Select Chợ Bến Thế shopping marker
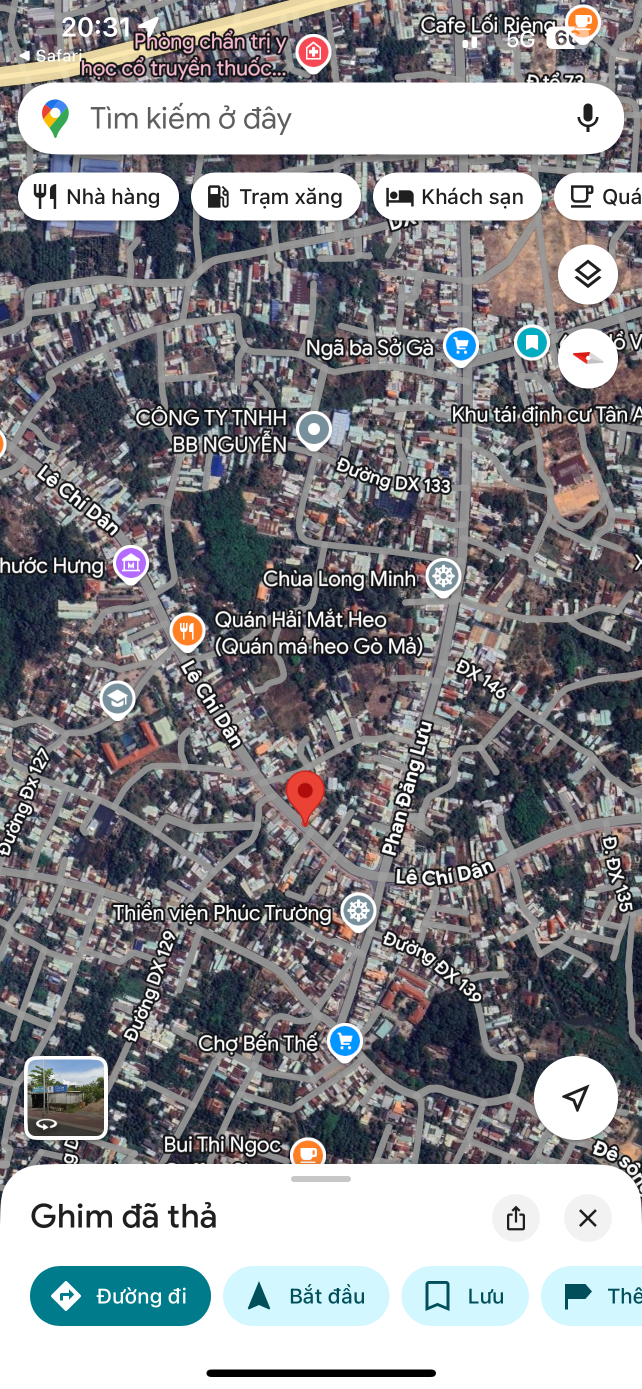This screenshot has width=642, height=1389. click(345, 1042)
